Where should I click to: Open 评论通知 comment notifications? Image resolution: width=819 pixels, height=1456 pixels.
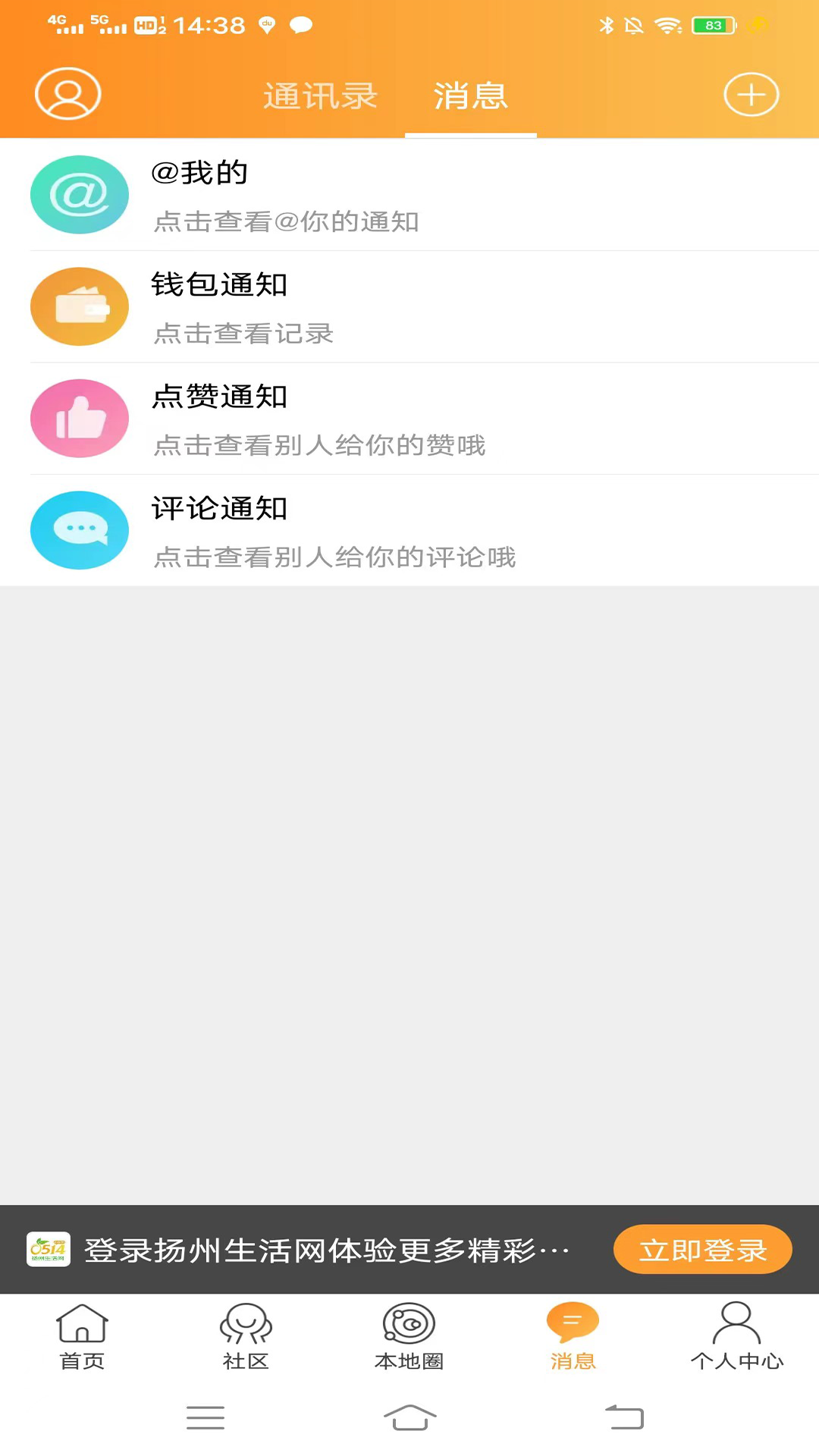(x=409, y=530)
